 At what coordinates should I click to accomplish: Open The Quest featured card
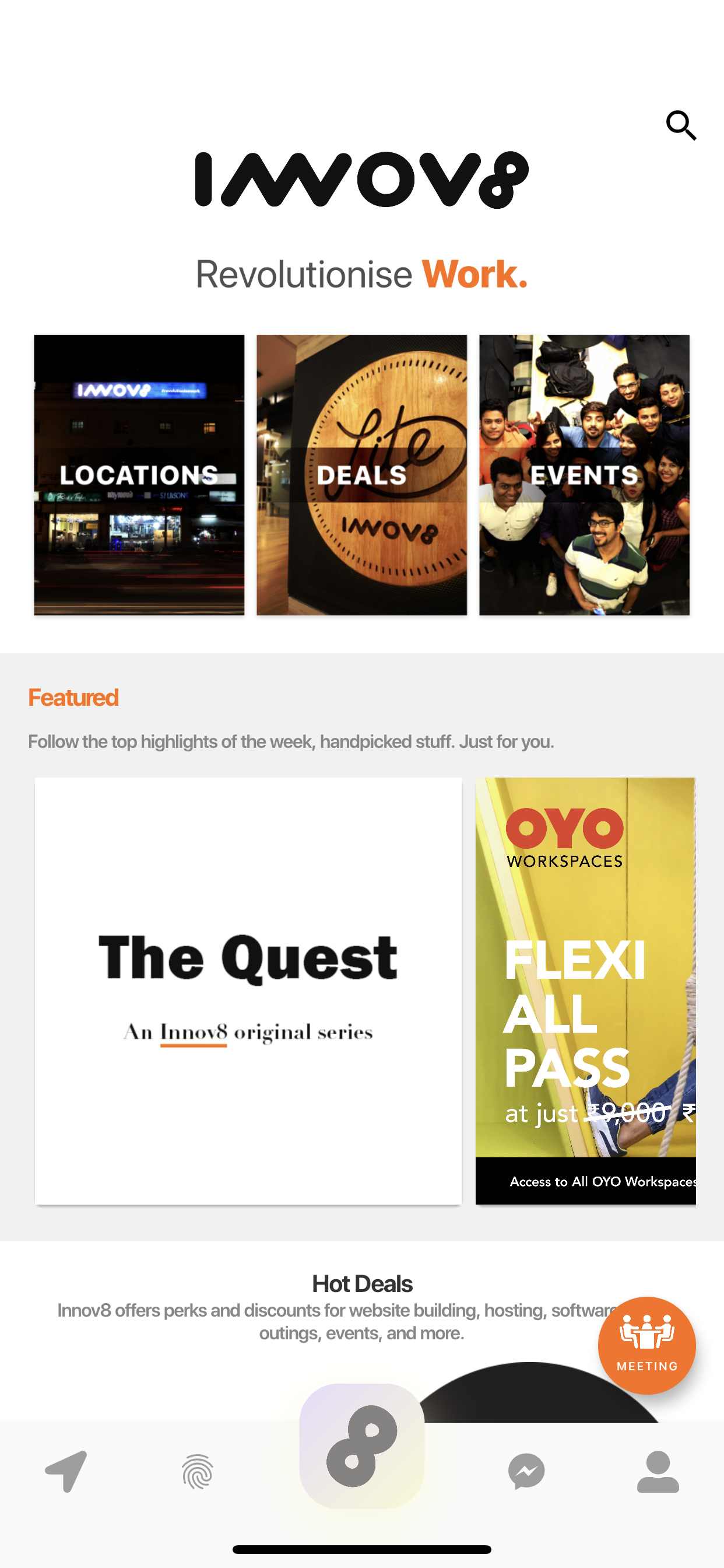(248, 991)
